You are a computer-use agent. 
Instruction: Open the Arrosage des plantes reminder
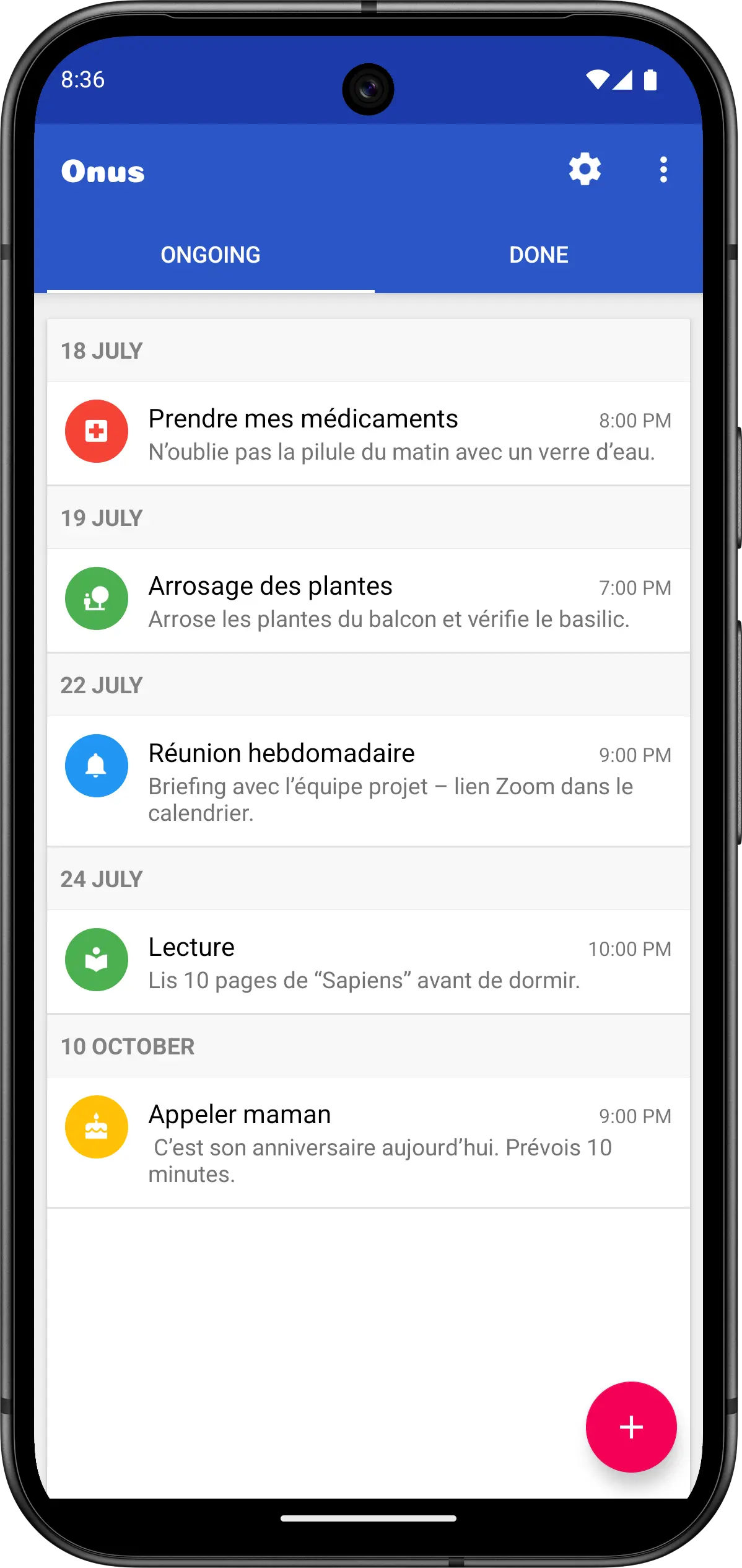369,600
